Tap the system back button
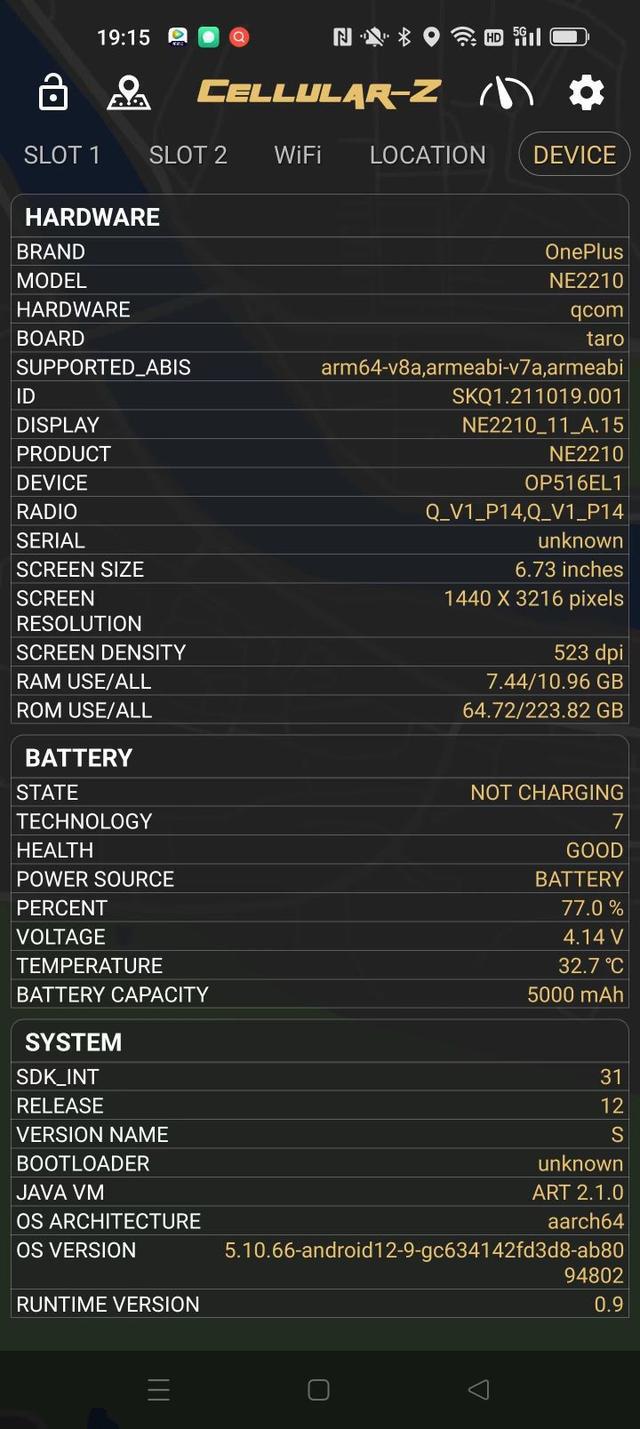 point(478,1389)
